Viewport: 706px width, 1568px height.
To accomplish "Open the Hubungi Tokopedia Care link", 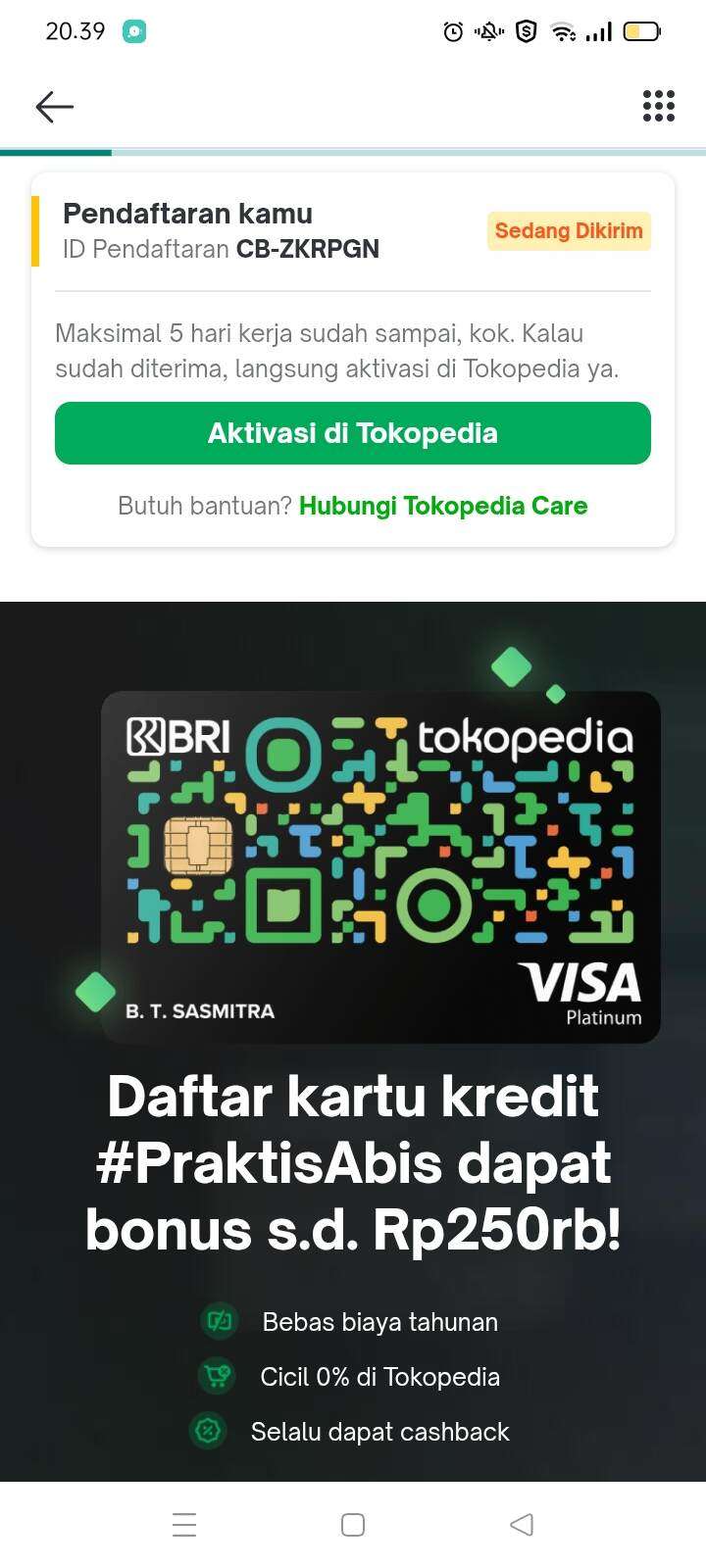I will click(443, 506).
